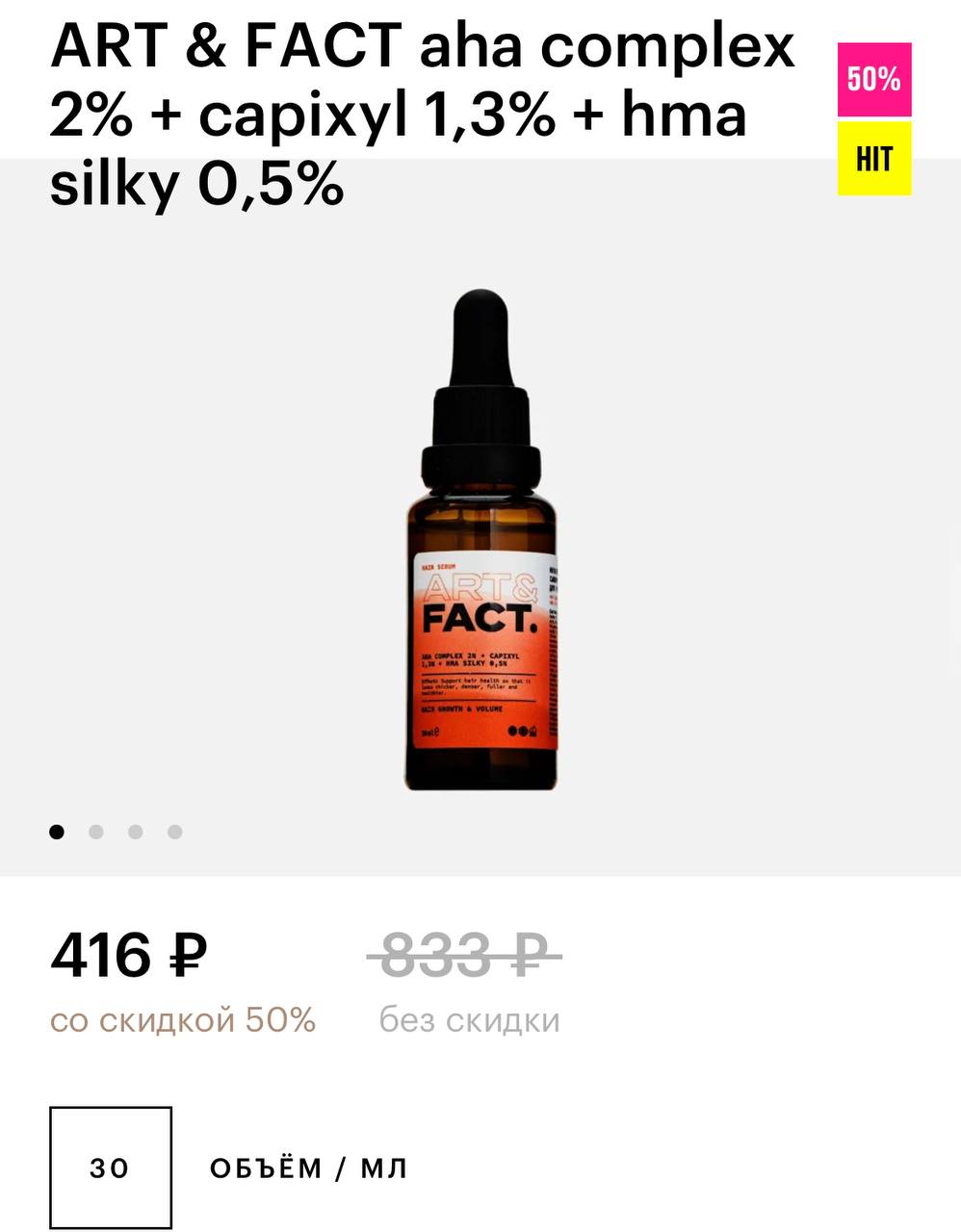Jump to the second product photo dot

click(96, 832)
